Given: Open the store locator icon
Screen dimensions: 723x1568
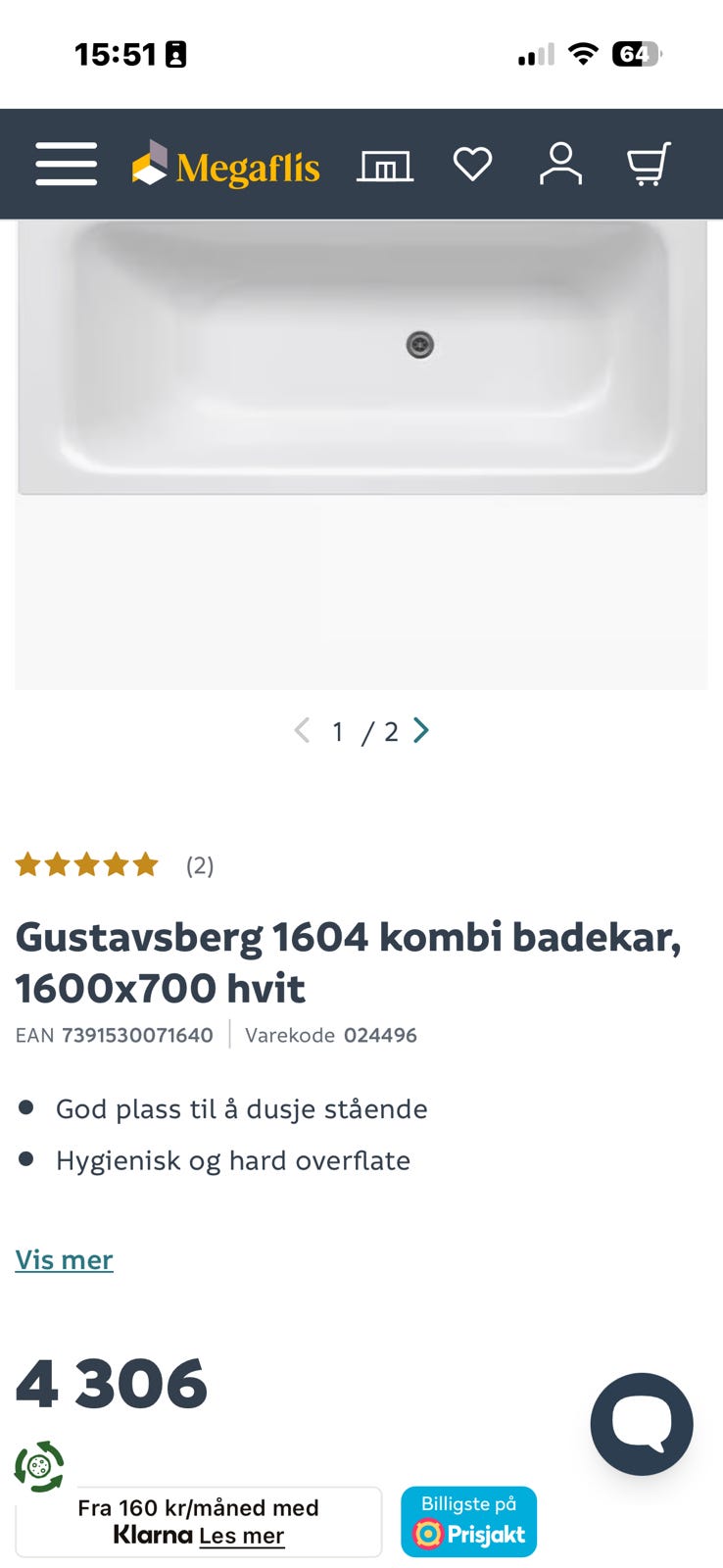Looking at the screenshot, I should click(x=386, y=166).
